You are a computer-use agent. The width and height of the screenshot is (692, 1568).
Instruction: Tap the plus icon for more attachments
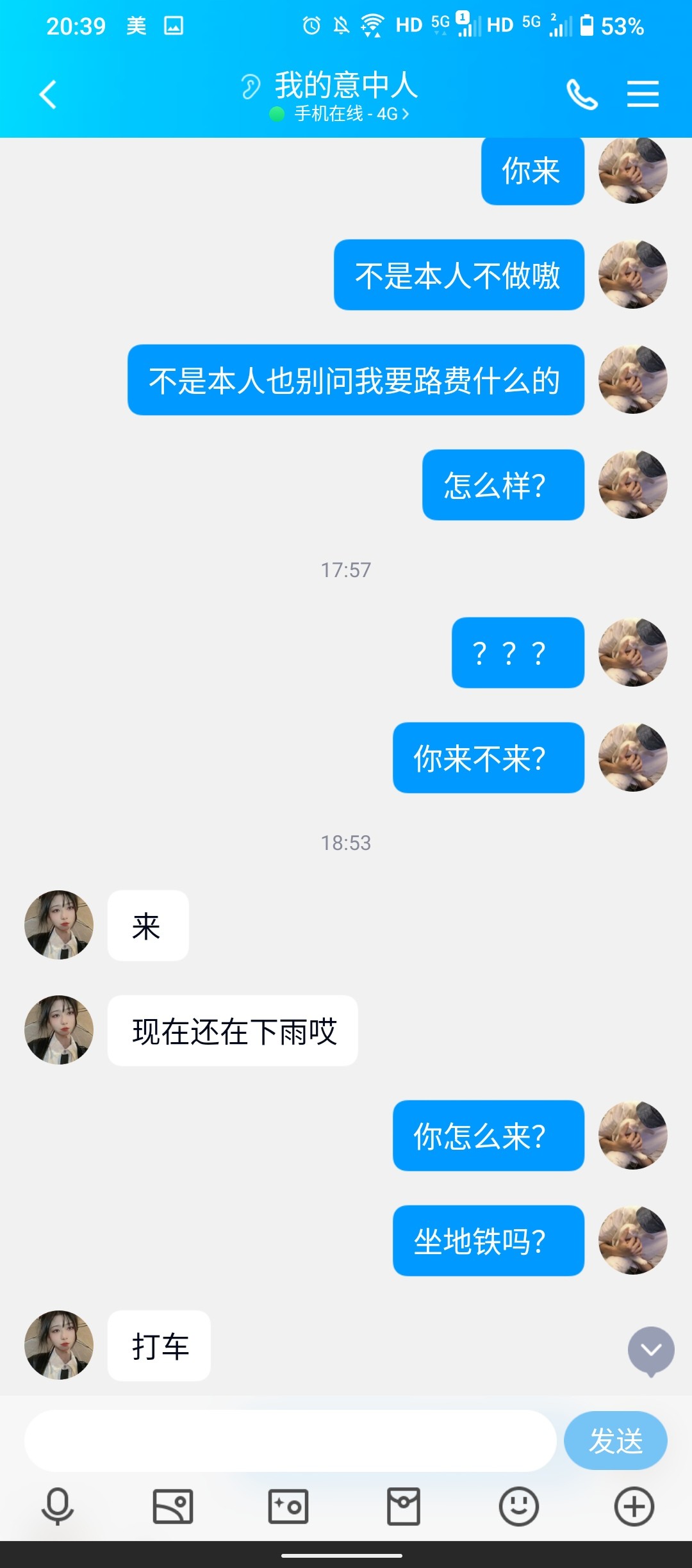click(x=633, y=1507)
